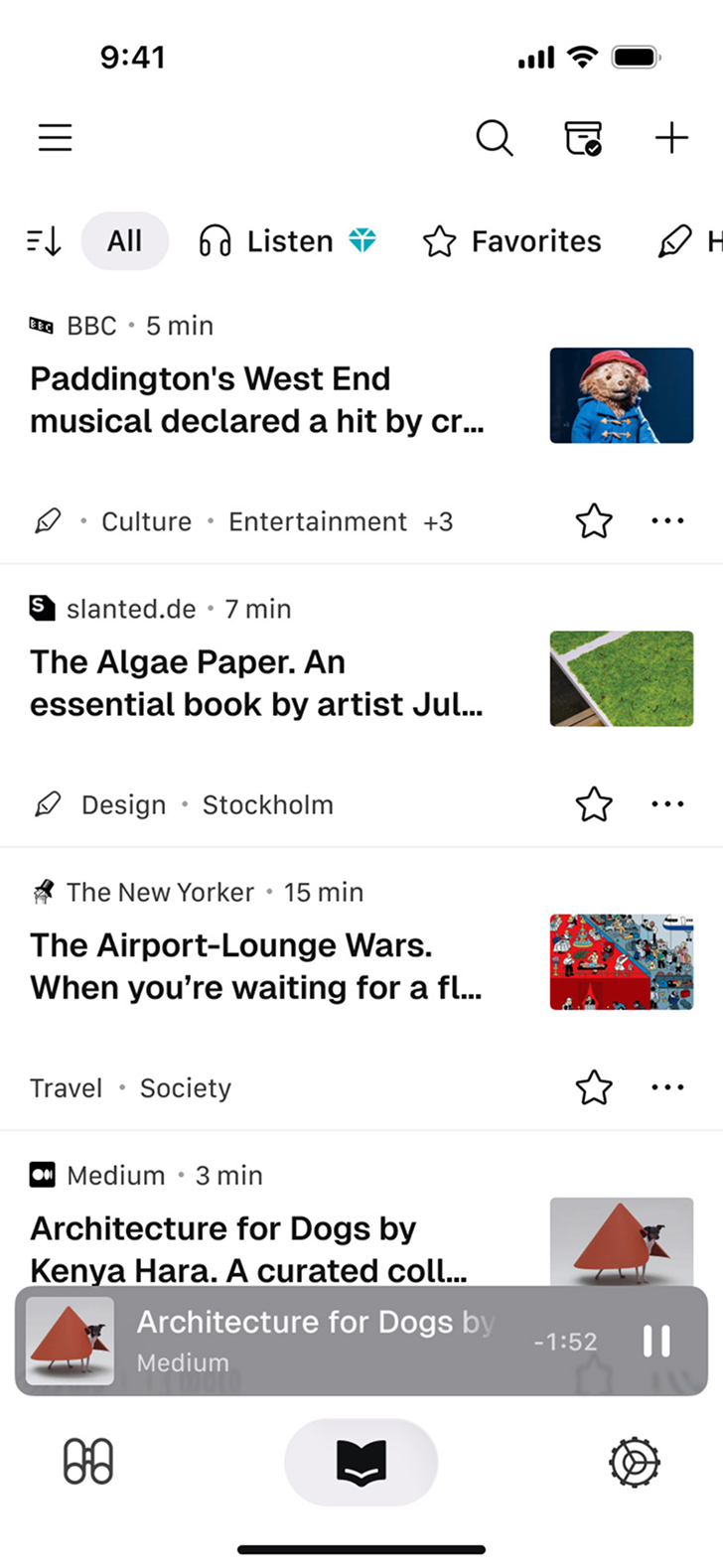
Task: Open the Paddington West End musical article
Action: 257,399
